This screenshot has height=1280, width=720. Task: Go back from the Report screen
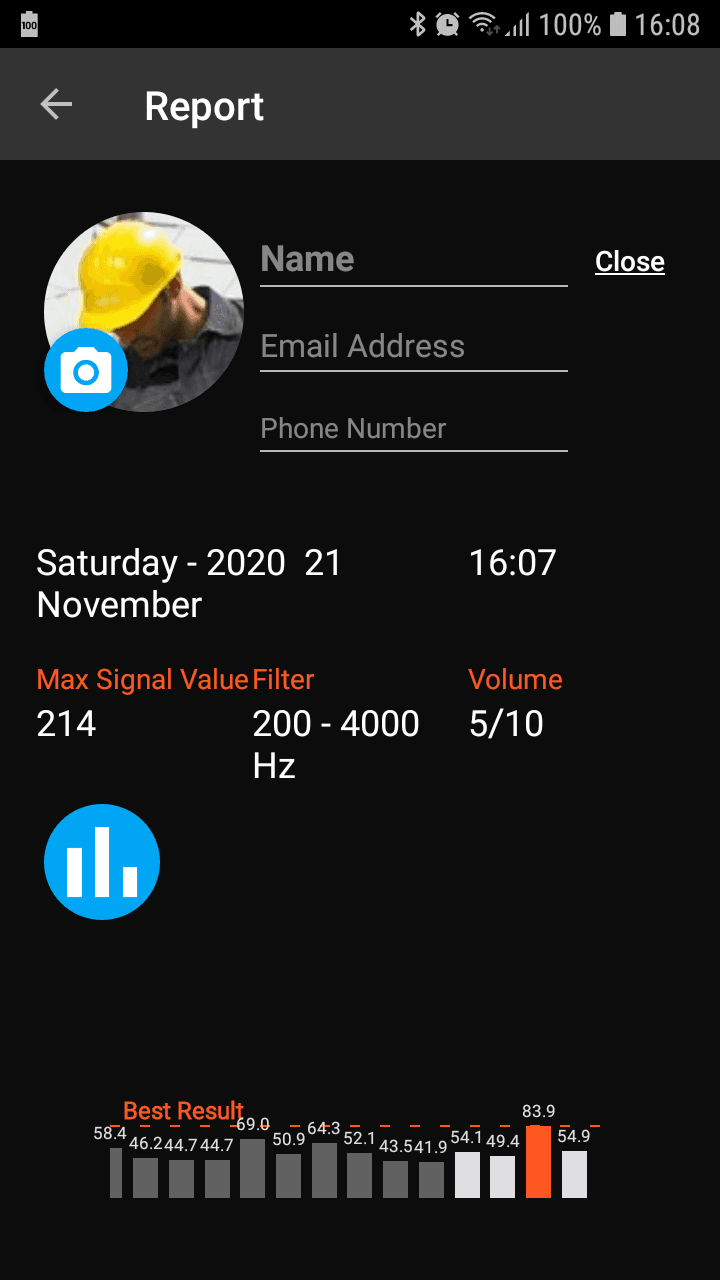pos(56,105)
